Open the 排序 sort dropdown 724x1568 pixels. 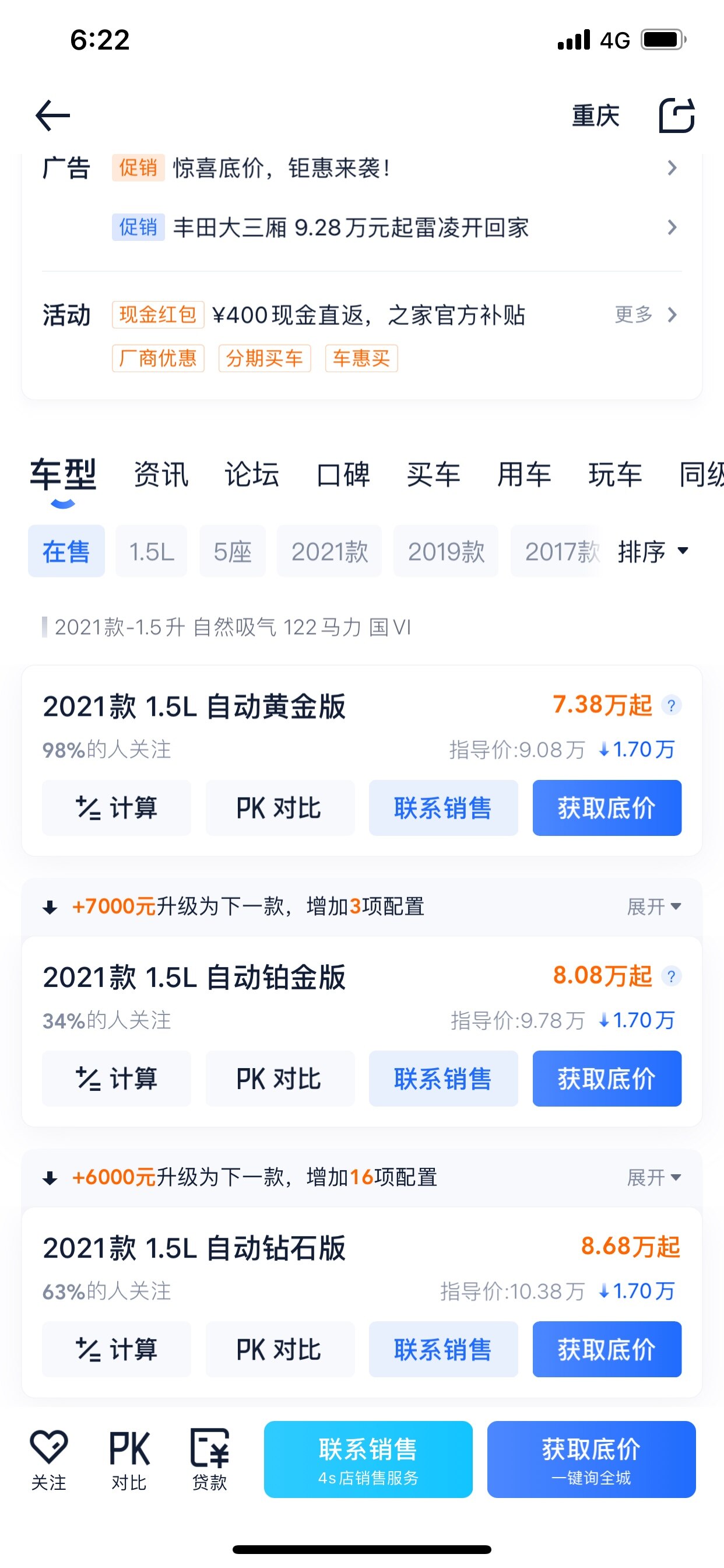652,551
